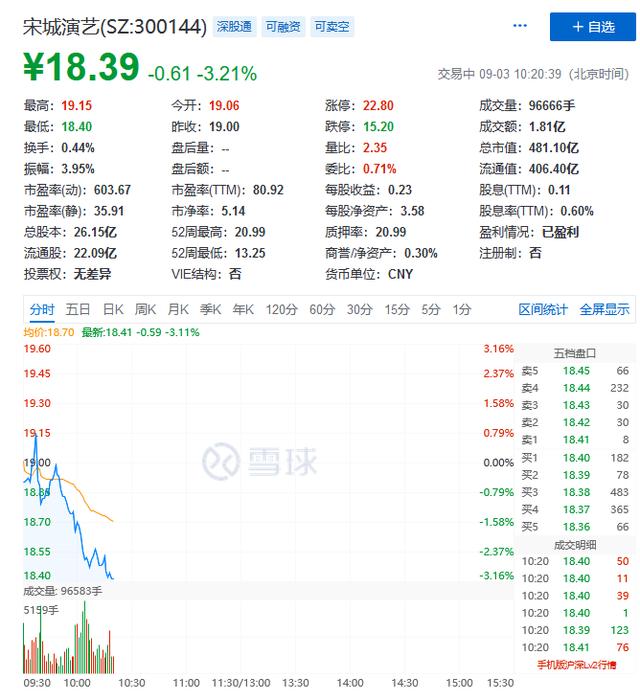Open 全屏显示 fullscreen chart view

tap(604, 309)
